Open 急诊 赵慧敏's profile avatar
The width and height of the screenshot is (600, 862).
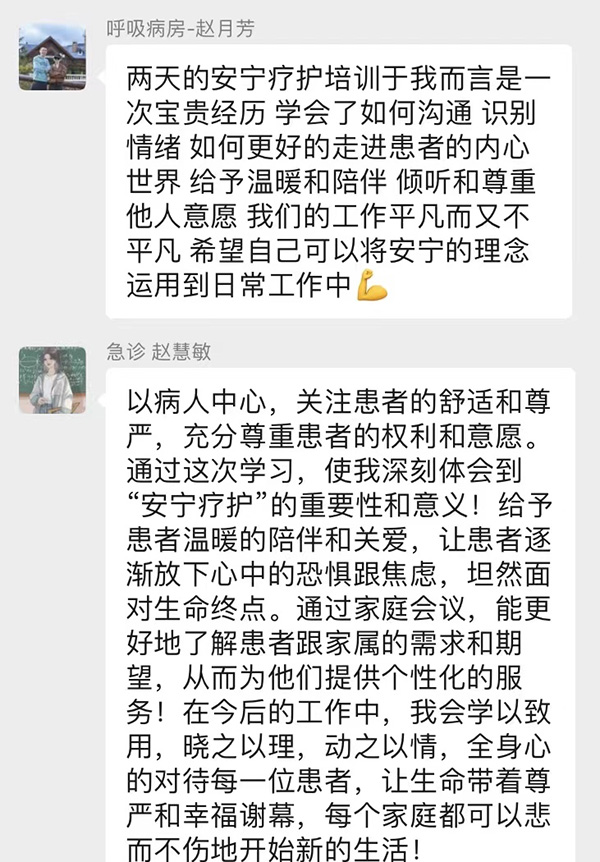click(x=52, y=380)
